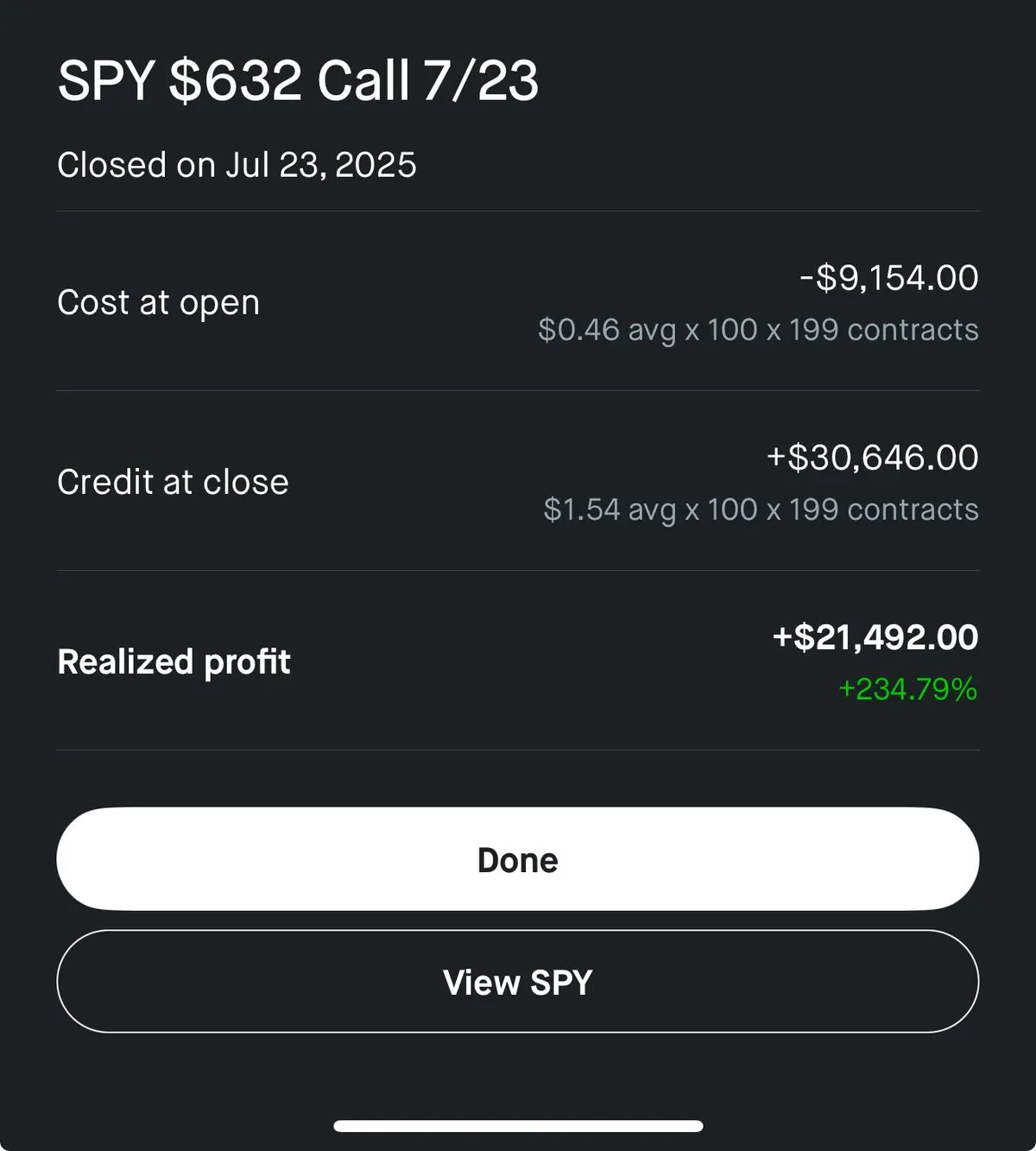Click the Realized profit amount +$21,492.00

click(873, 637)
